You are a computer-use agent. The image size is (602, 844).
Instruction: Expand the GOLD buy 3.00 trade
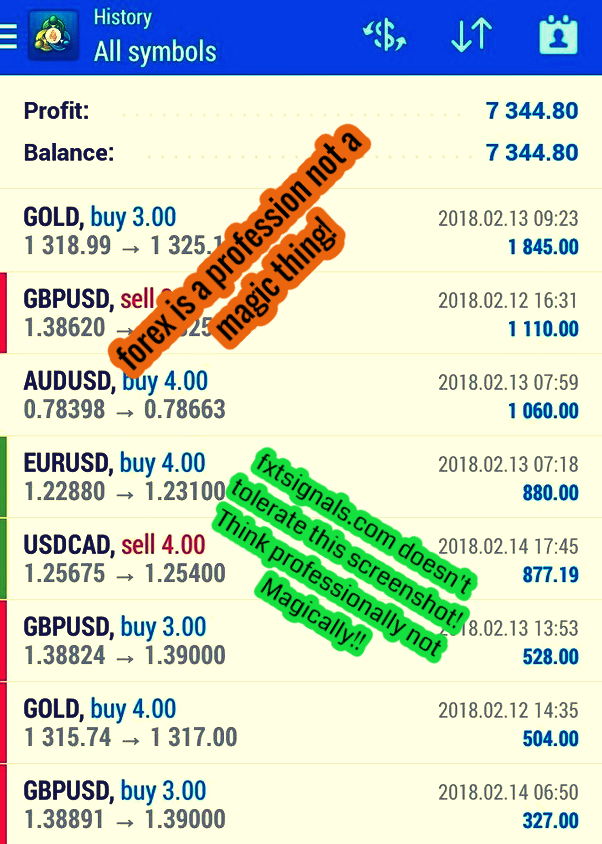(x=300, y=231)
